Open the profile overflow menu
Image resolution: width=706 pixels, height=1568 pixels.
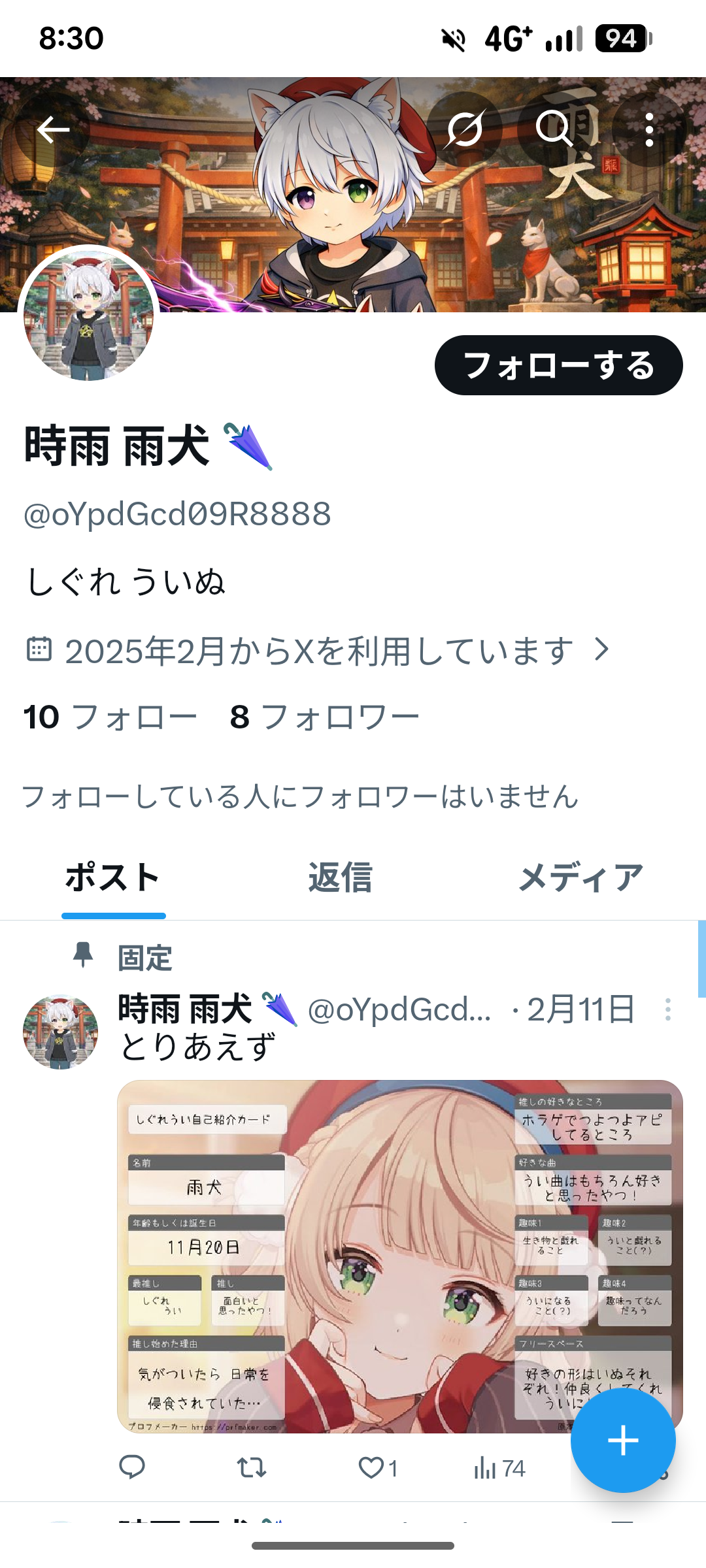(x=648, y=130)
